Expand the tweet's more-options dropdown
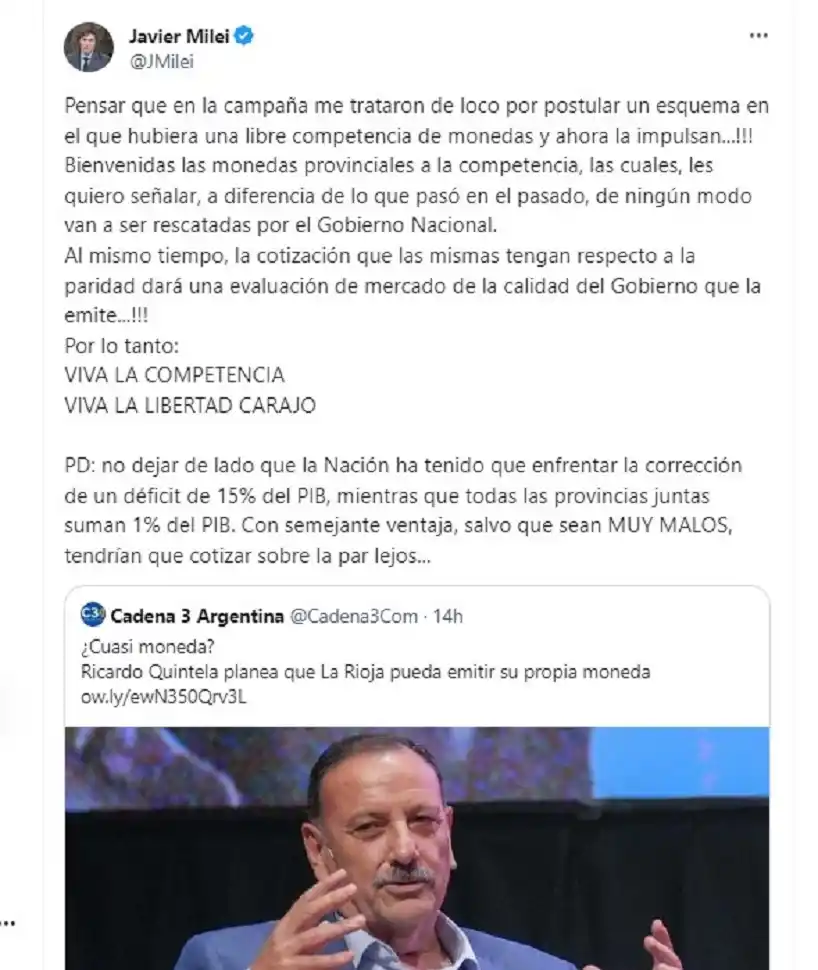 pyautogui.click(x=757, y=35)
